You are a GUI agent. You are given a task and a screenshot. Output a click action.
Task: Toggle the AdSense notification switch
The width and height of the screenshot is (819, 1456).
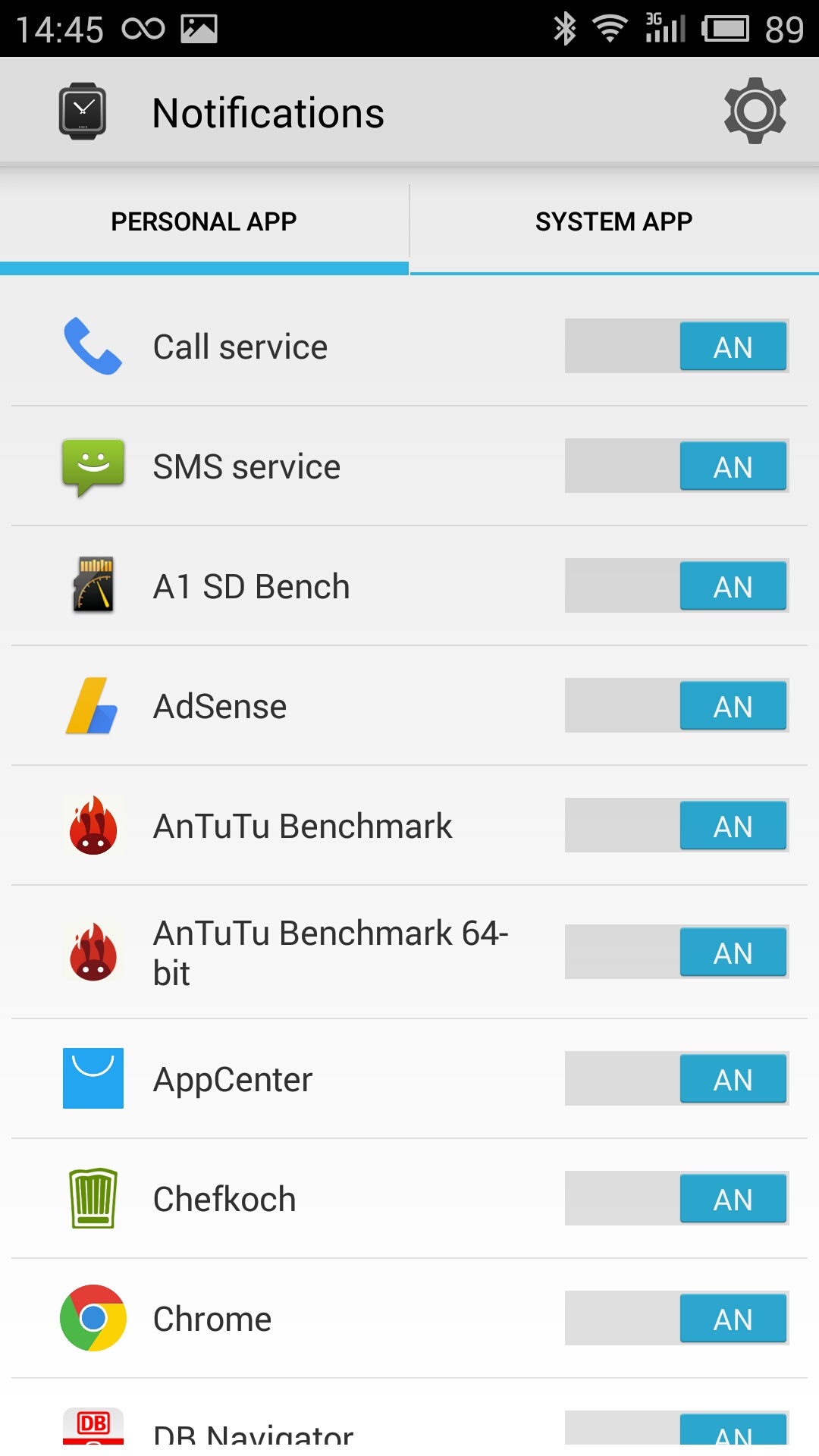(x=676, y=705)
